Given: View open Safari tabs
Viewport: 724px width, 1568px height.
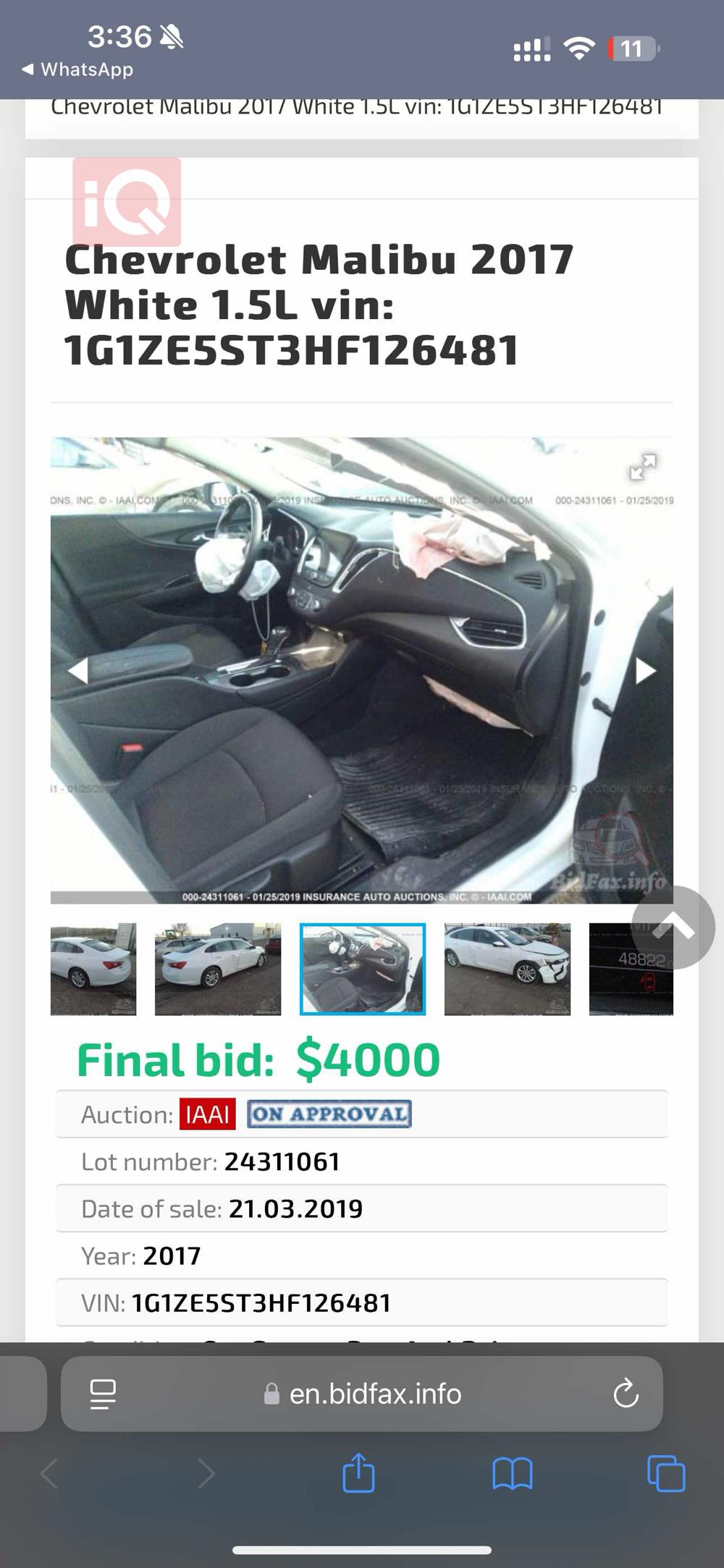Looking at the screenshot, I should click(666, 1473).
